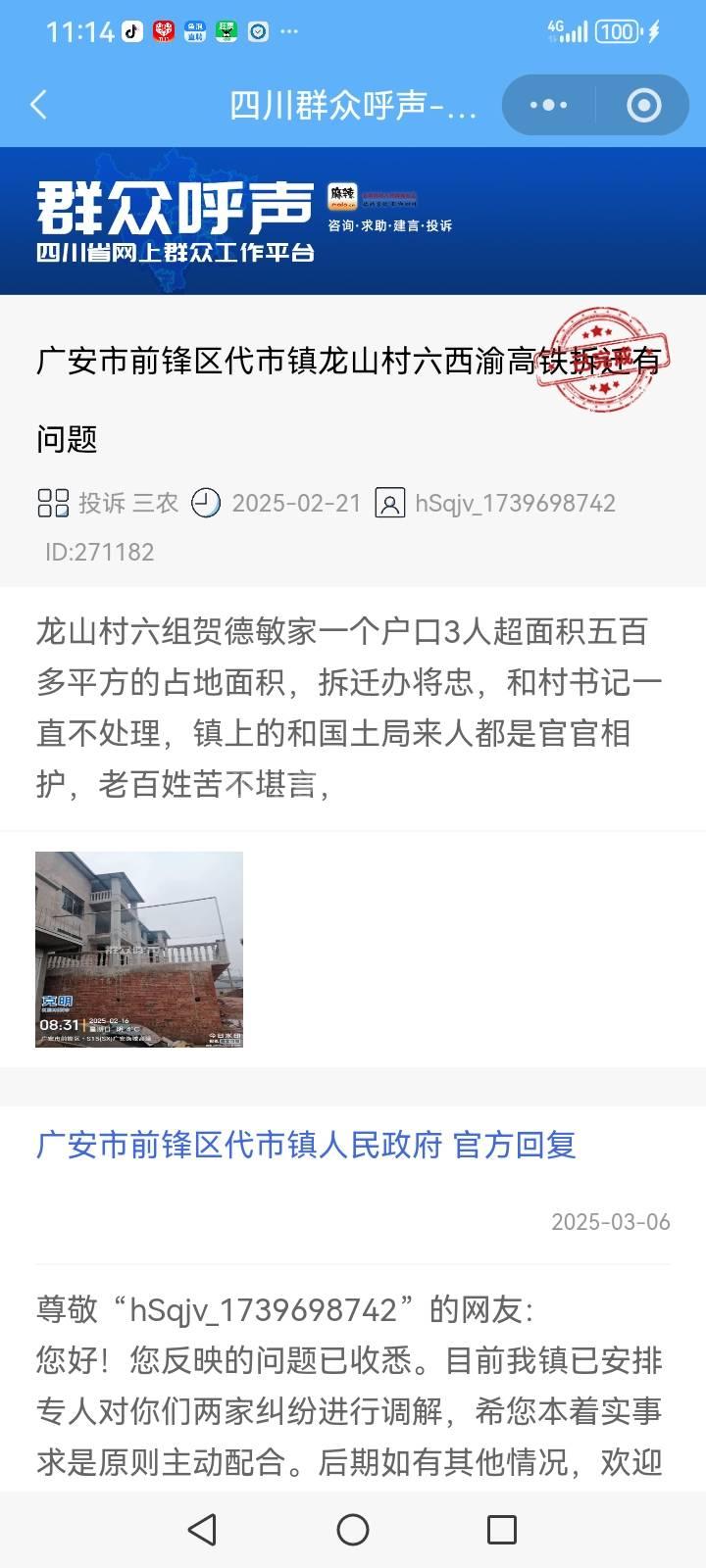Enlarge the attached house photo
Viewport: 706px width, 1568px height.
139,949
